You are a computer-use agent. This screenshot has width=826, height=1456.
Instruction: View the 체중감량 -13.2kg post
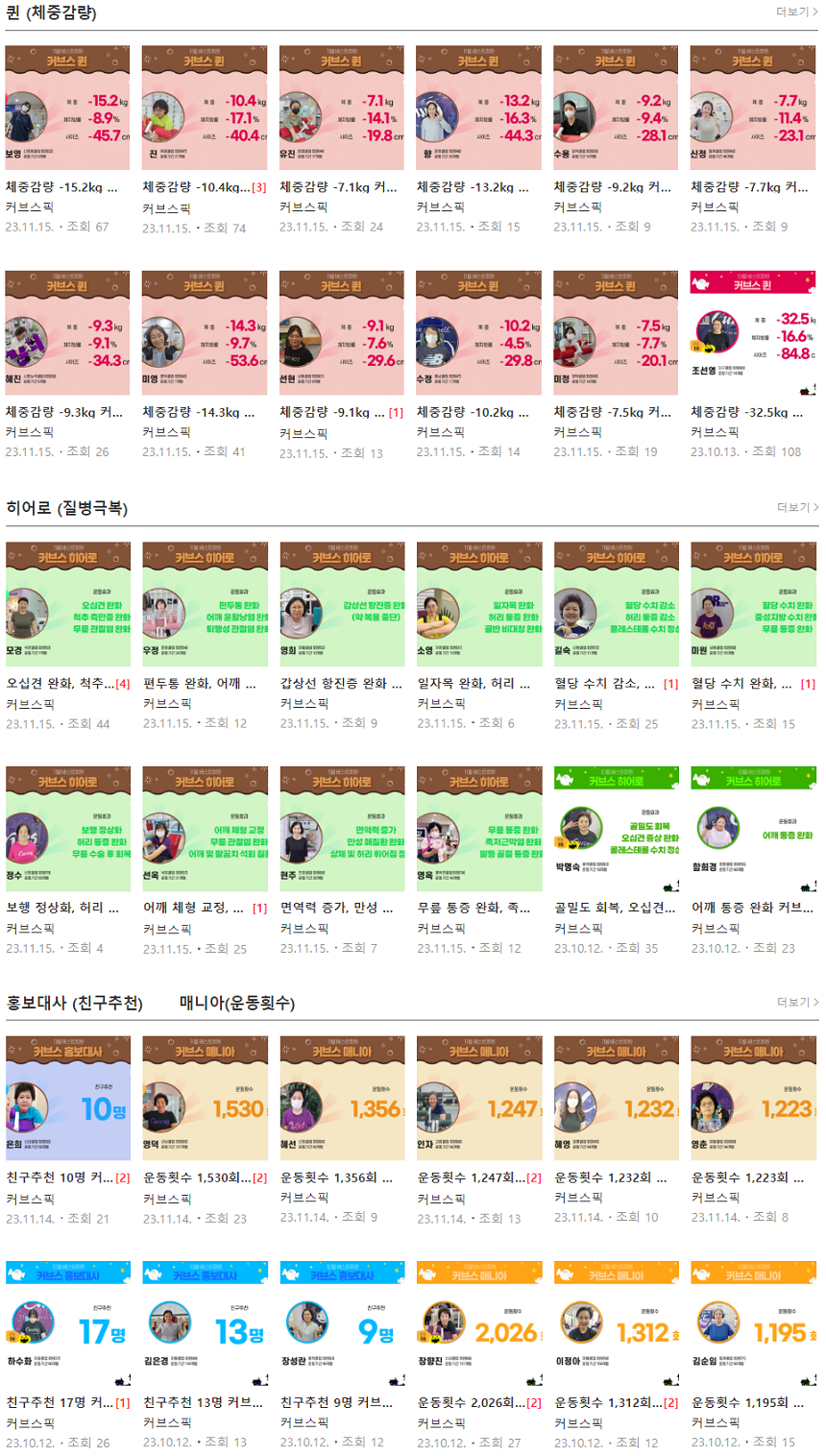473,187
